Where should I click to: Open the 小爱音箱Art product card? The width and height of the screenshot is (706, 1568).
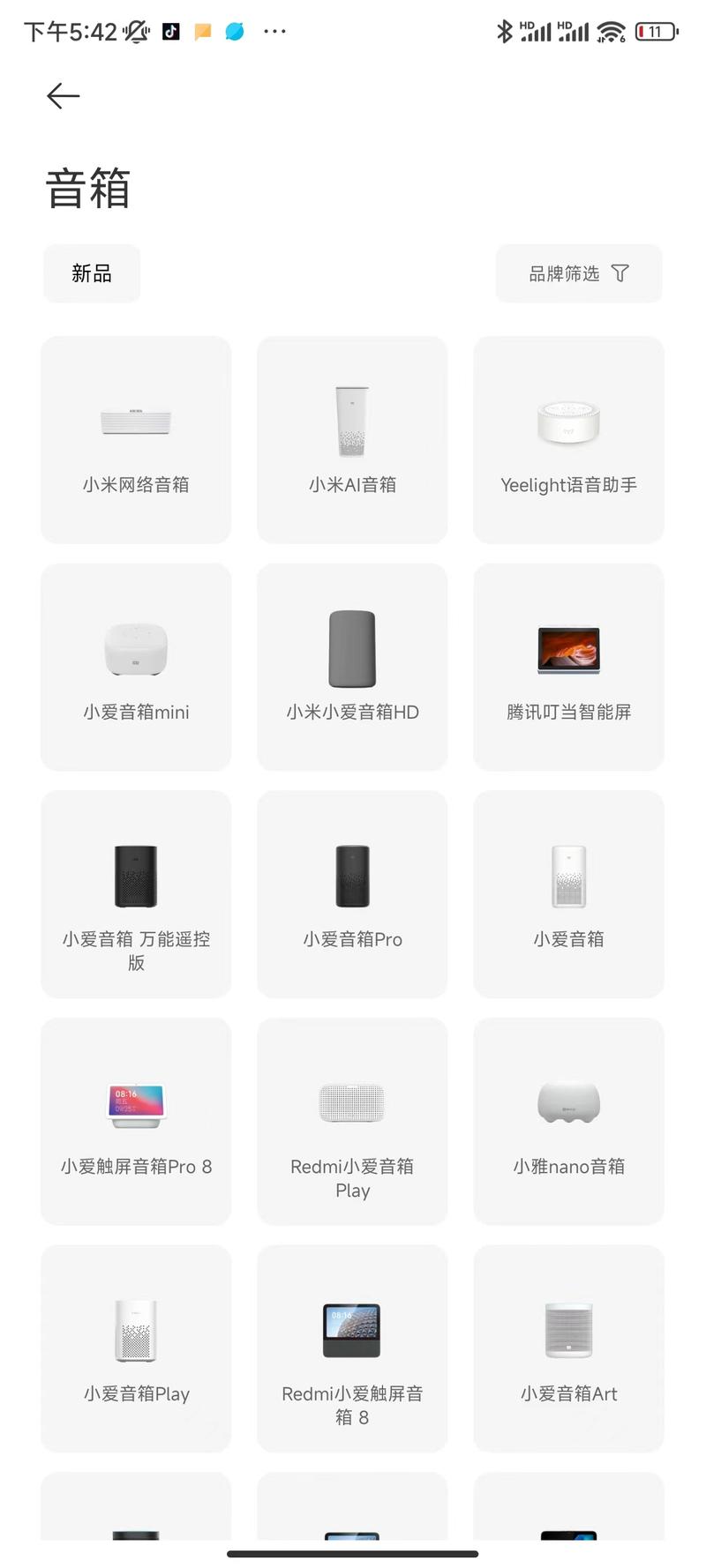[568, 1348]
